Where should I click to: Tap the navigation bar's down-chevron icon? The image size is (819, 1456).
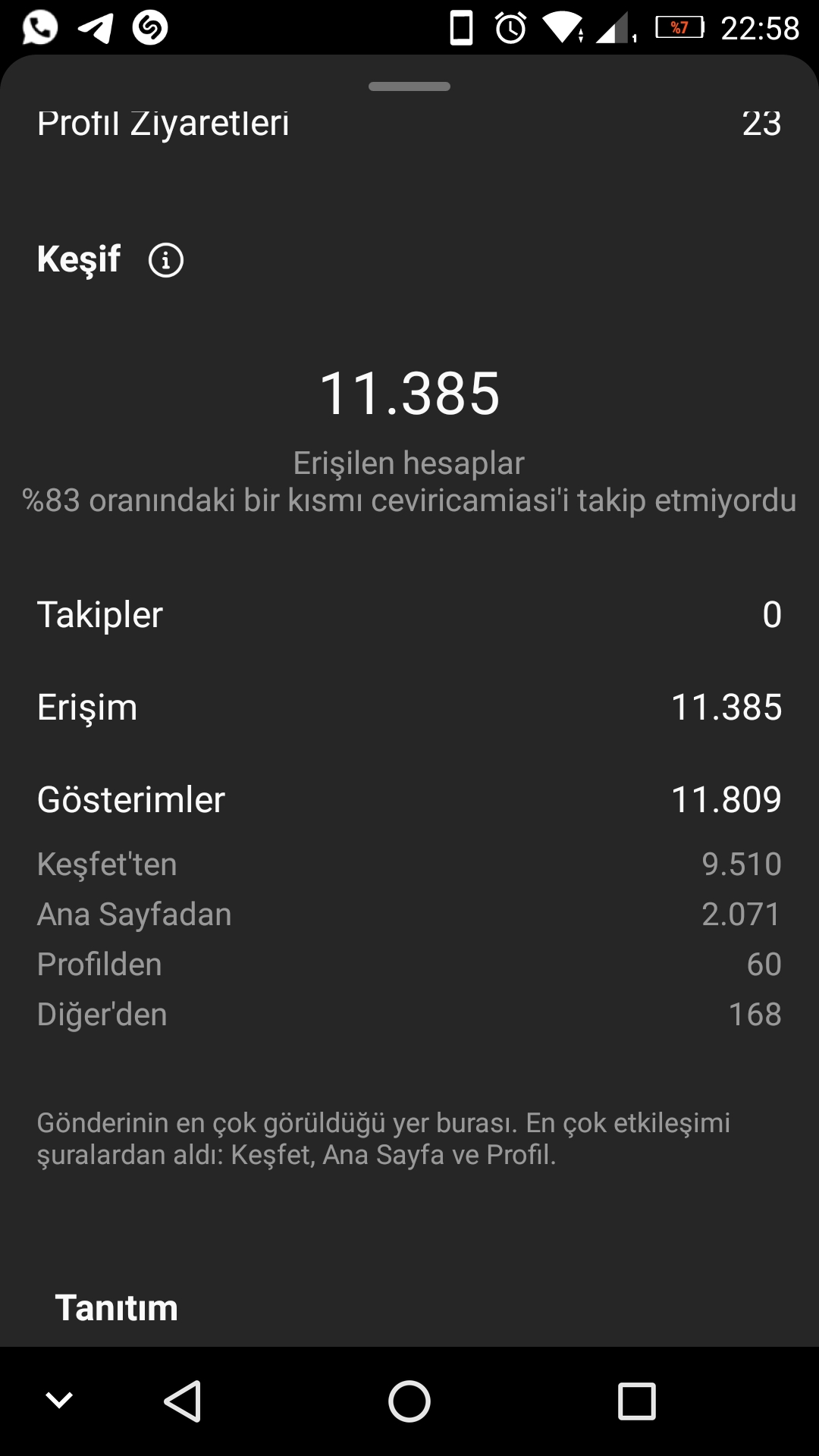coord(59,1400)
